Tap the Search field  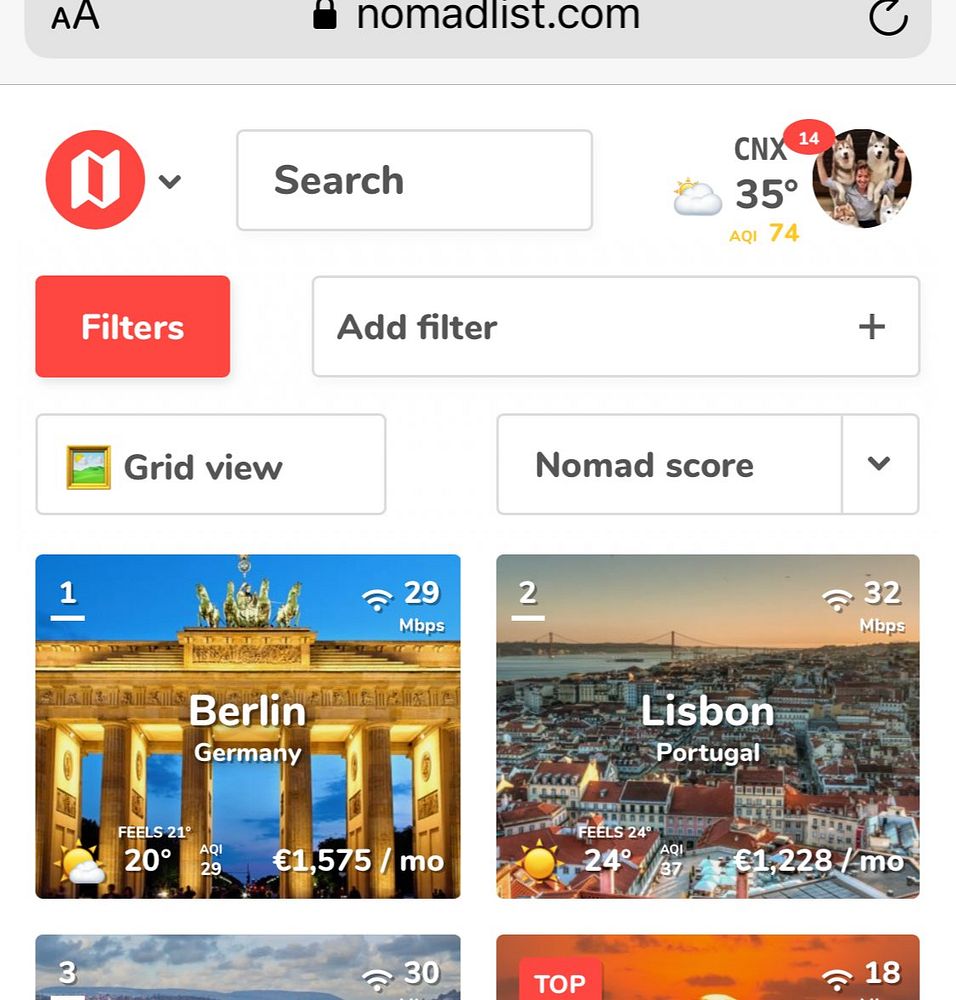pyautogui.click(x=414, y=181)
